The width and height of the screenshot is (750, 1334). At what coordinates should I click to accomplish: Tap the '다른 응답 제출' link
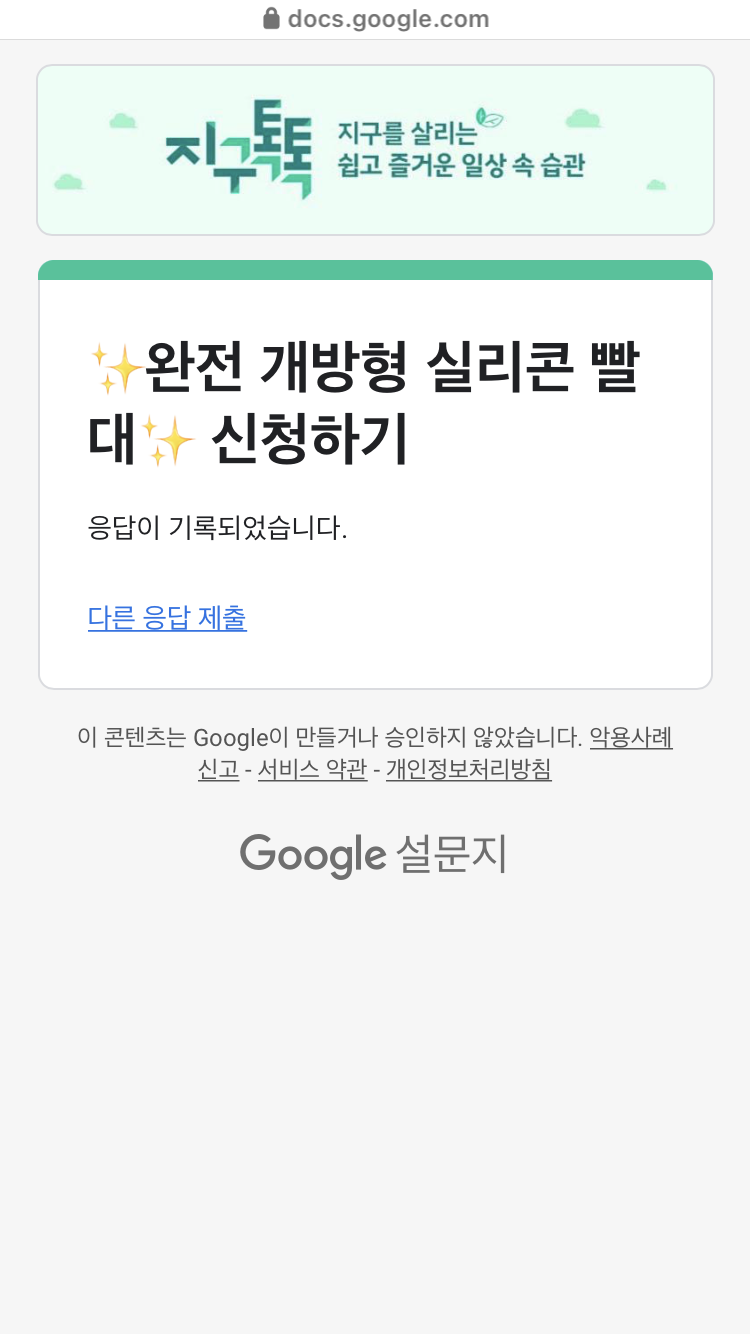click(167, 618)
